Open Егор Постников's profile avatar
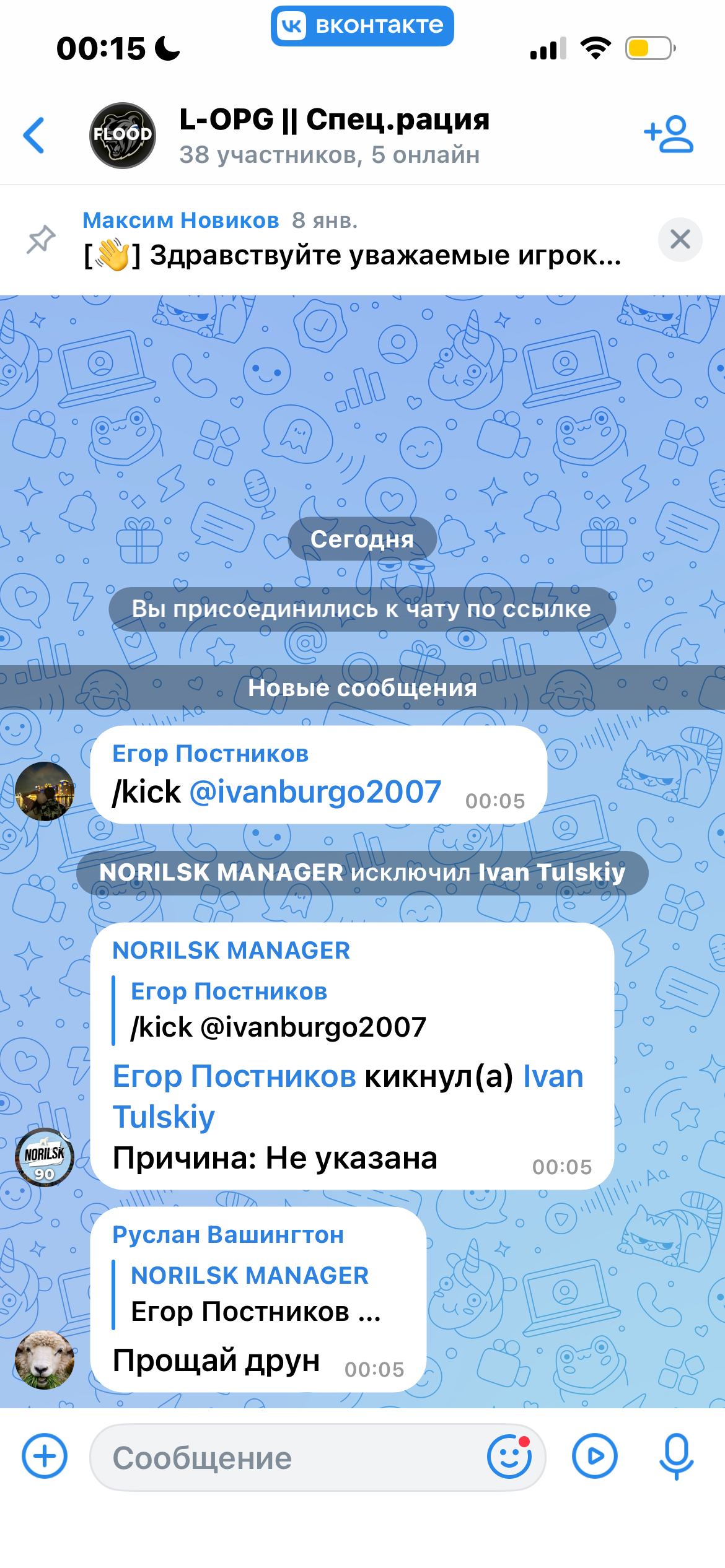This screenshot has width=725, height=1568. click(45, 791)
